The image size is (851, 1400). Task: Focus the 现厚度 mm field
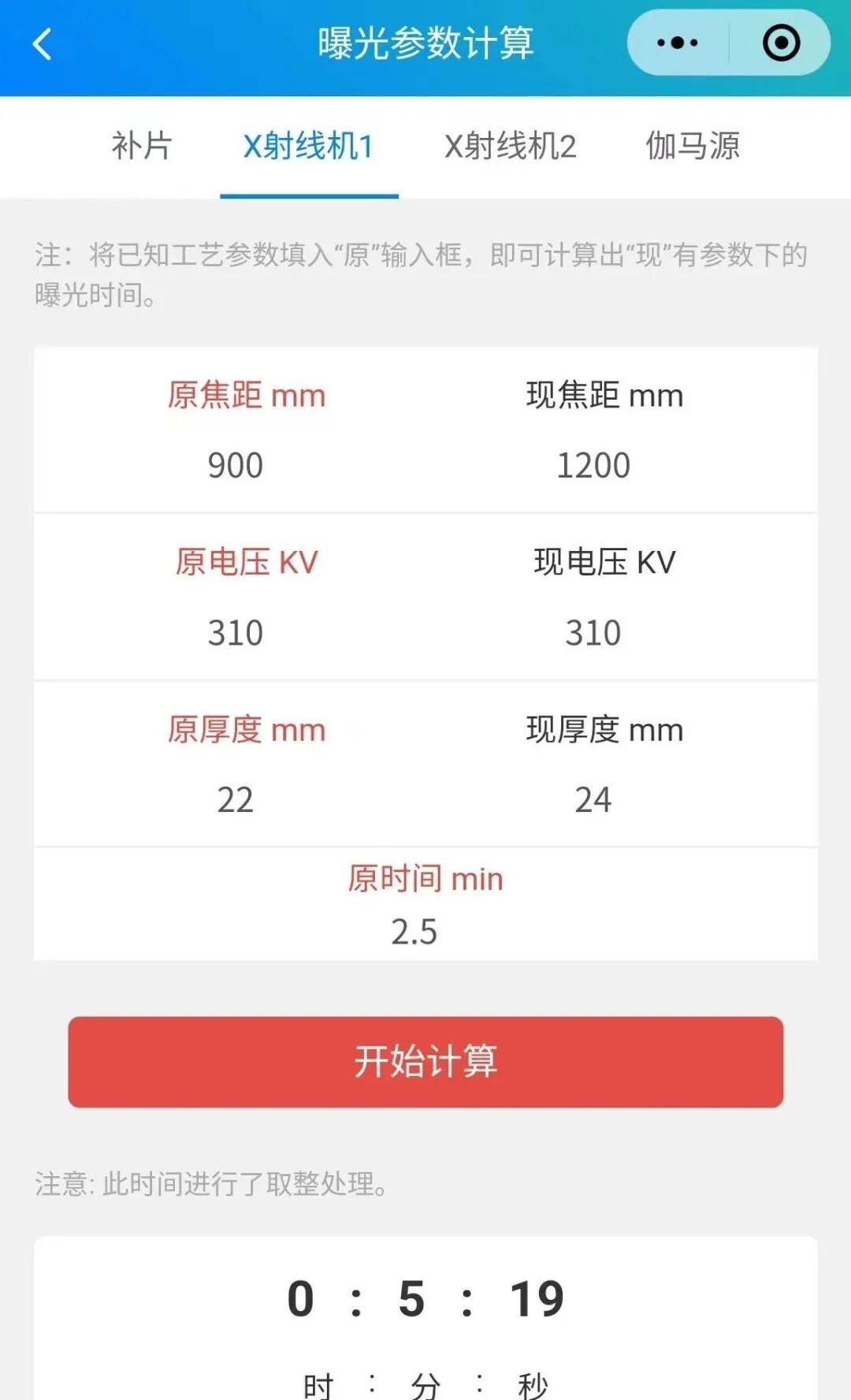[593, 800]
